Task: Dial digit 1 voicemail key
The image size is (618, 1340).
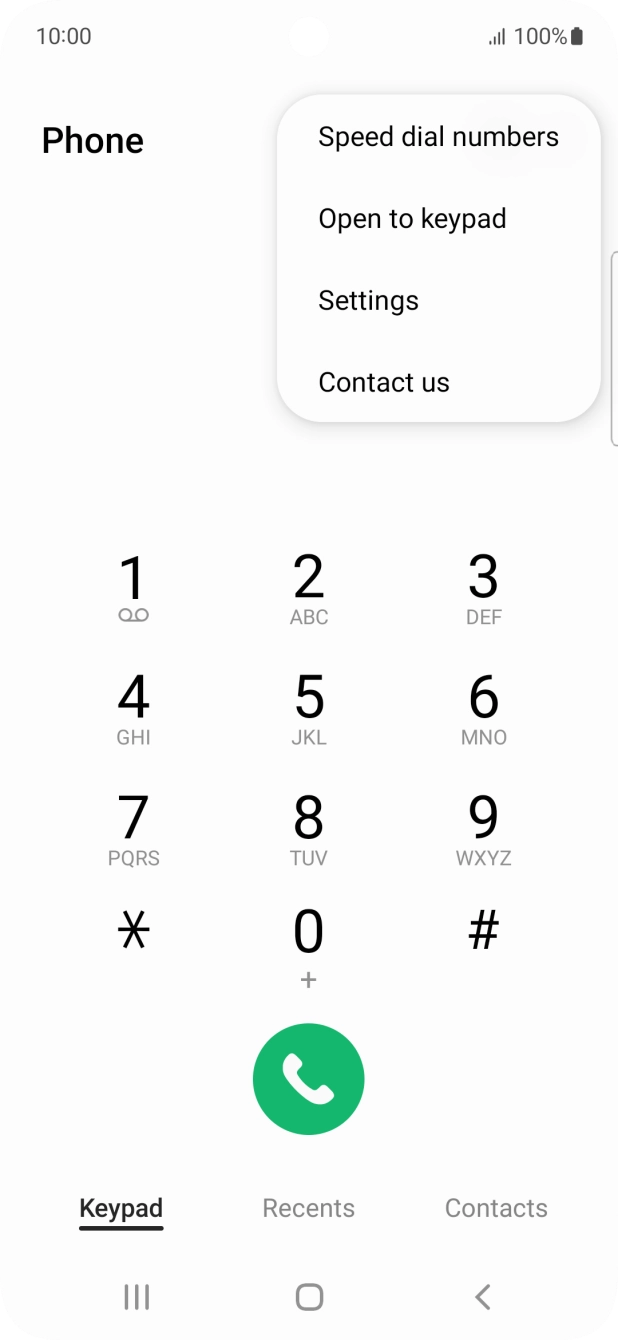Action: pos(134,589)
